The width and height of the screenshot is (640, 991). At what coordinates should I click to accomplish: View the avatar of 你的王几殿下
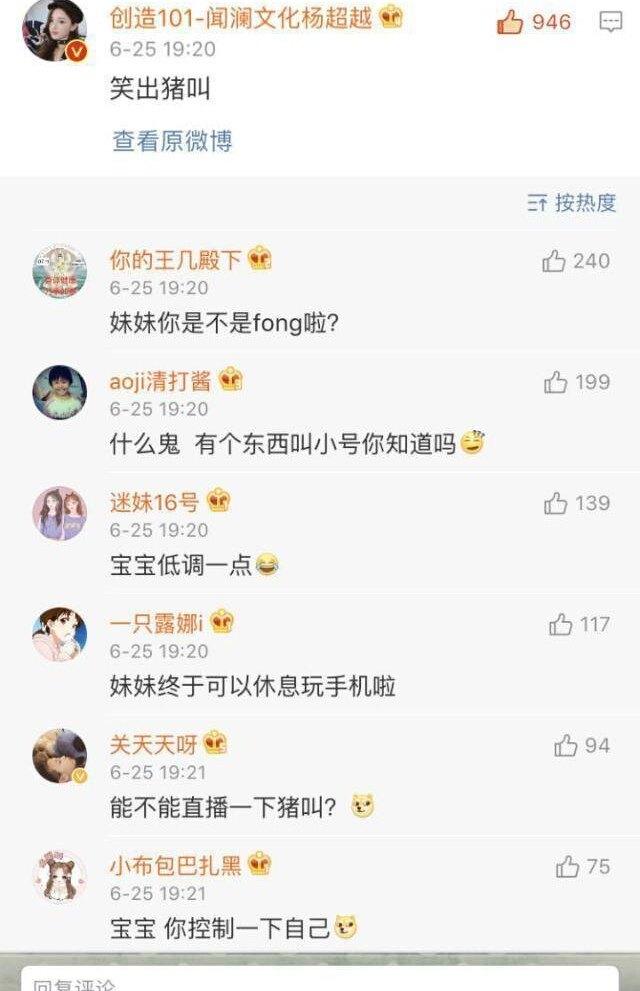pyautogui.click(x=60, y=270)
